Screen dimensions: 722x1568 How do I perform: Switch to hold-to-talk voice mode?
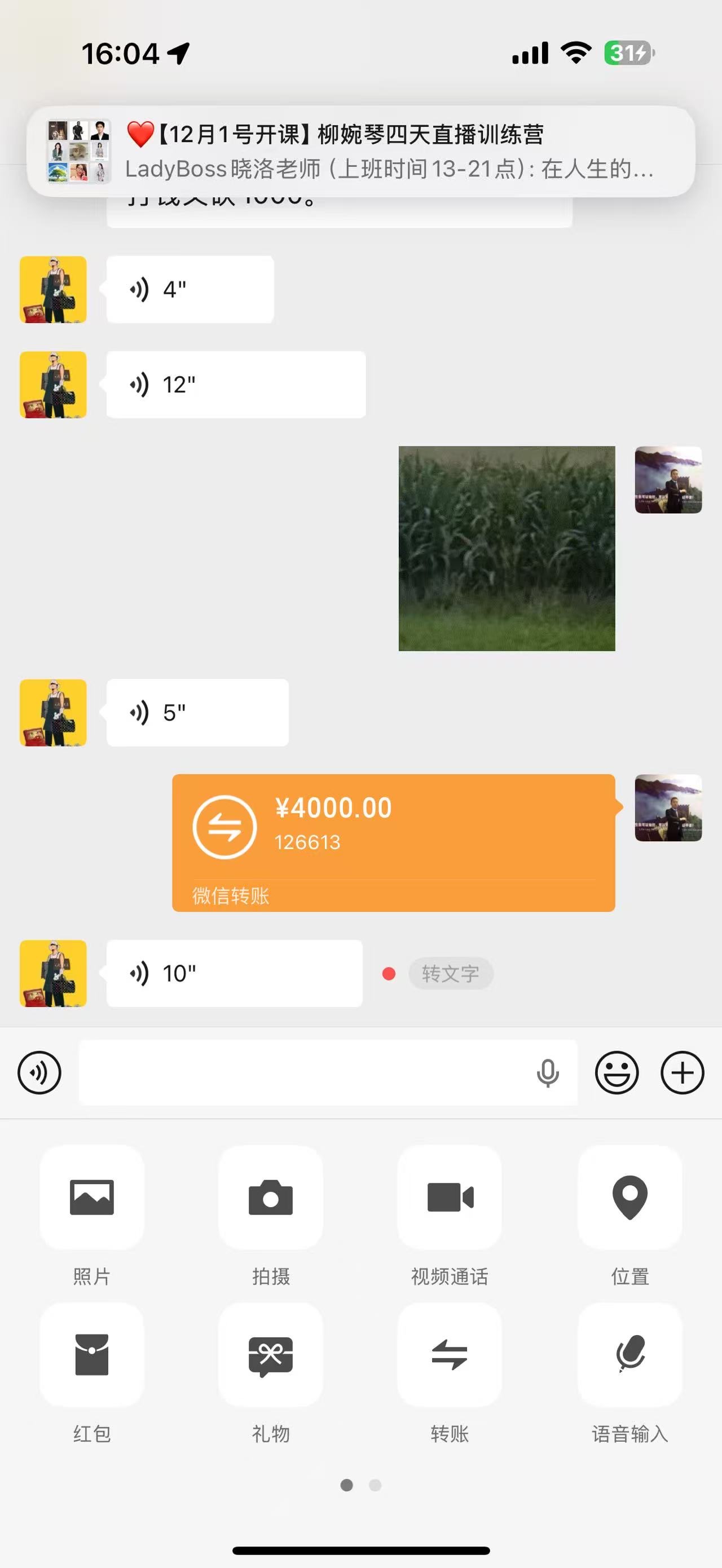coord(39,1072)
